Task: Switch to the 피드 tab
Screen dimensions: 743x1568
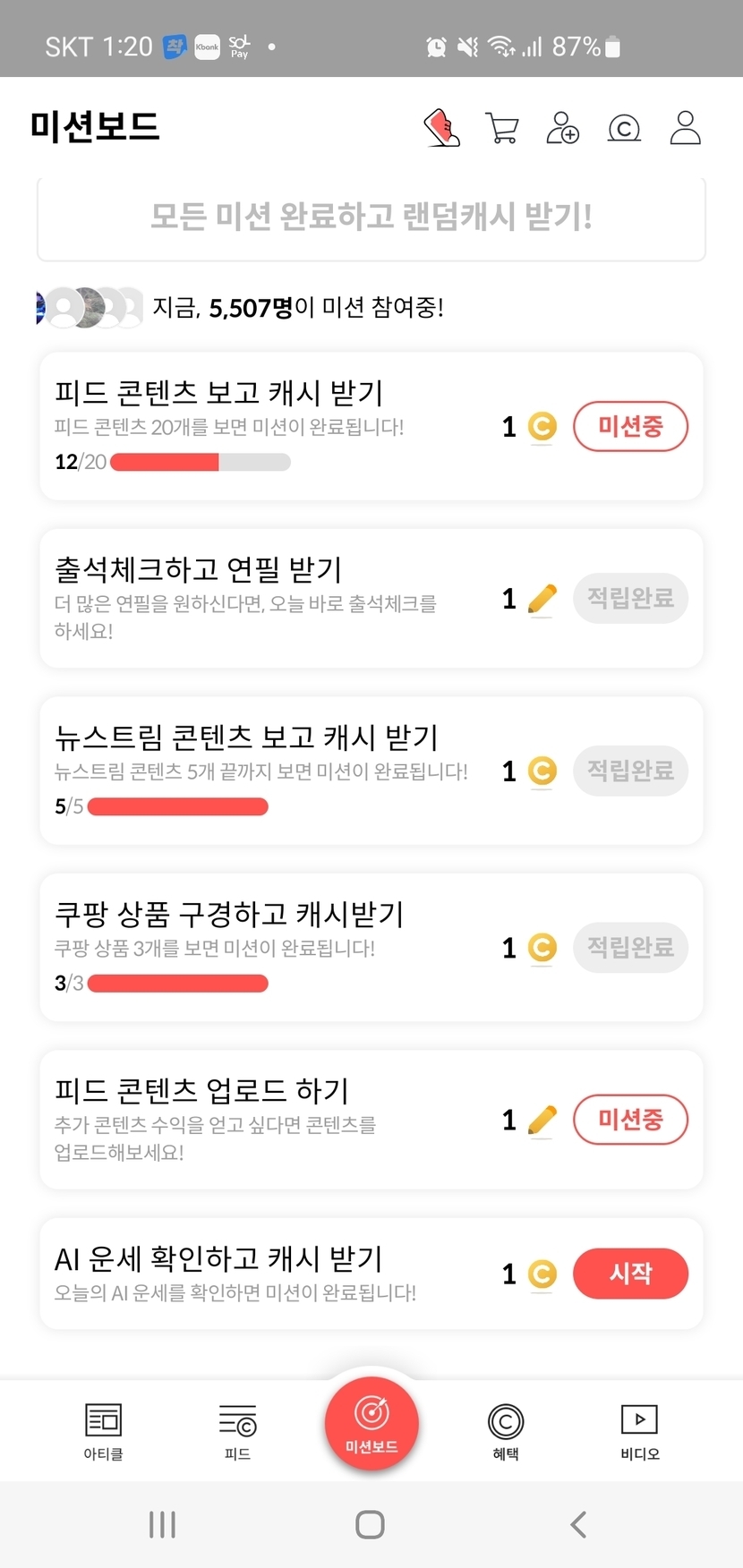Action: pyautogui.click(x=237, y=1431)
